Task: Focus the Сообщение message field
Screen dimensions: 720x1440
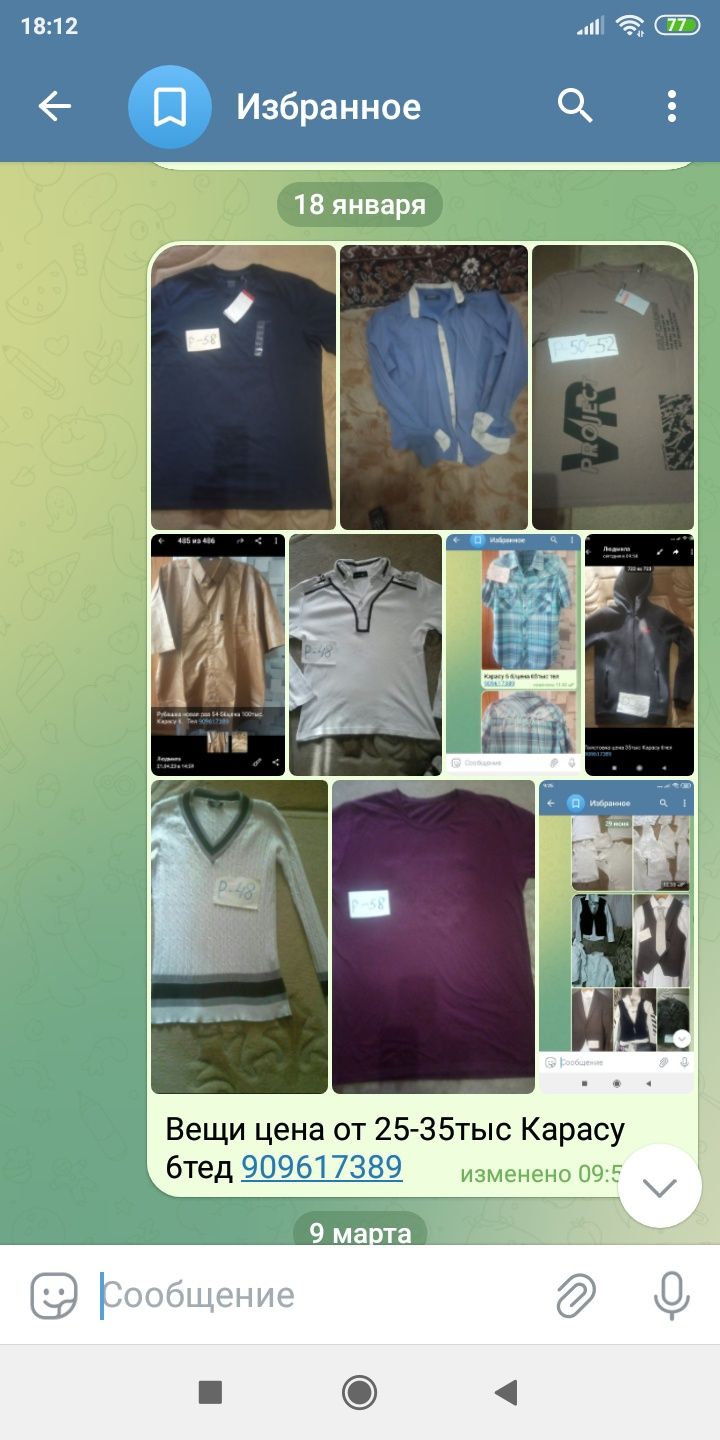Action: point(320,1295)
